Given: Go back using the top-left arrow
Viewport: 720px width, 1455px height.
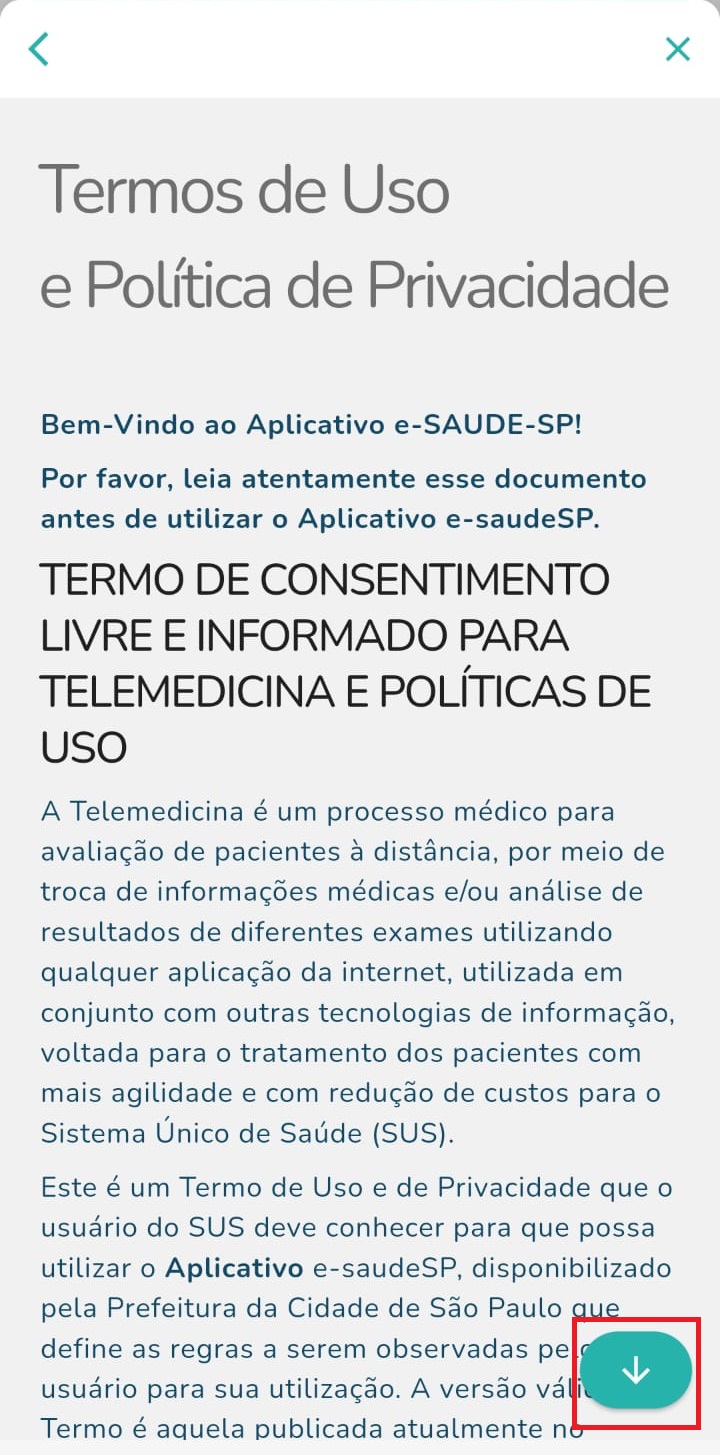Looking at the screenshot, I should pyautogui.click(x=39, y=49).
